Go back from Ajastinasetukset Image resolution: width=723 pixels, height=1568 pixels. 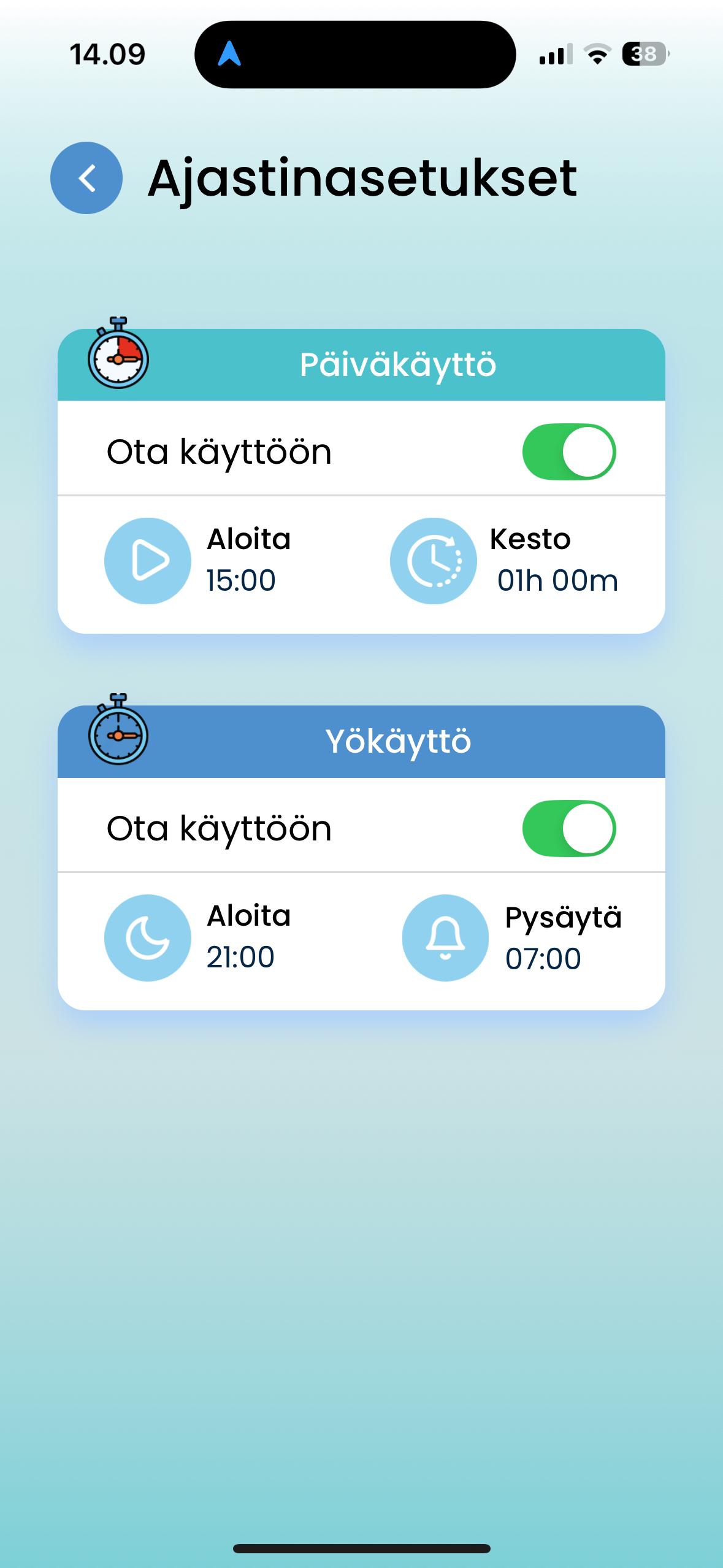86,178
